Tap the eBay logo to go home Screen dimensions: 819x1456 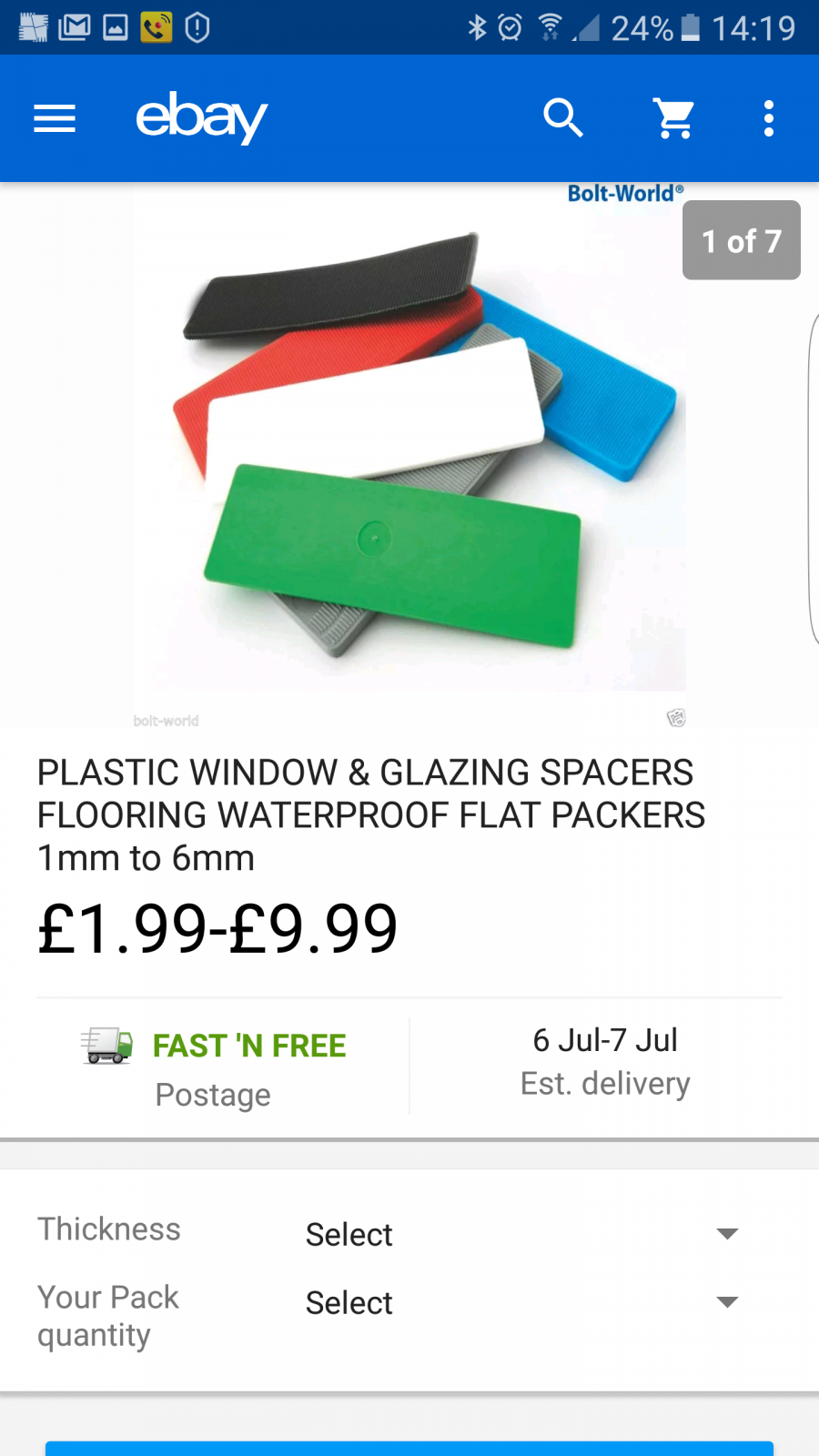pyautogui.click(x=201, y=117)
